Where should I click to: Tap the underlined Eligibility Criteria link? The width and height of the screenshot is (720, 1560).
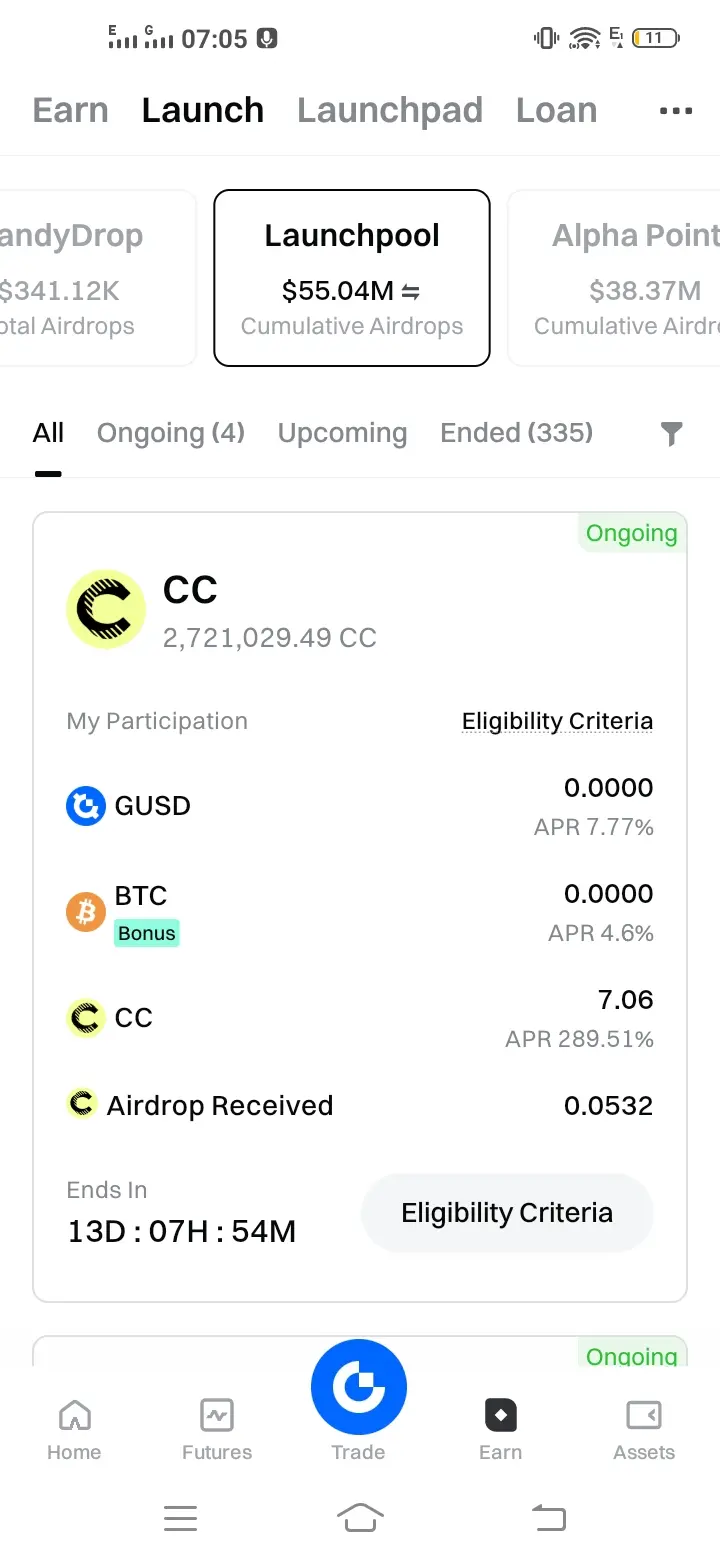pyautogui.click(x=557, y=721)
